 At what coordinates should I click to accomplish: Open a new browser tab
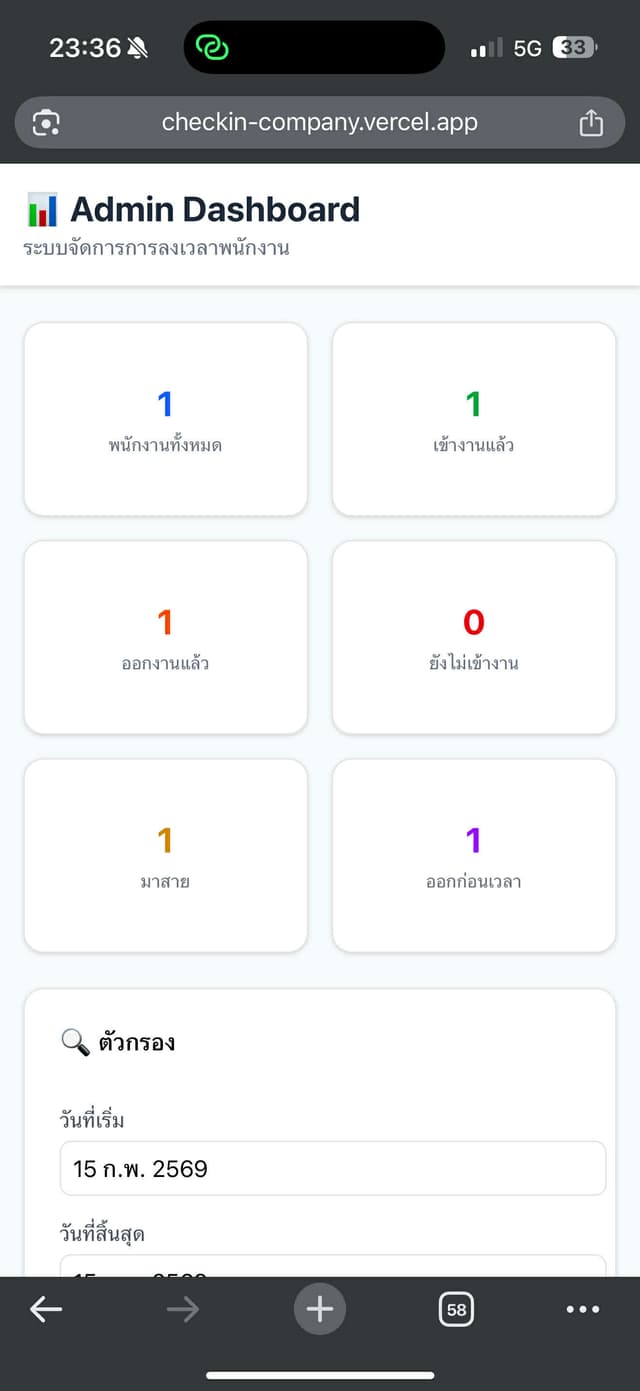(x=320, y=1309)
